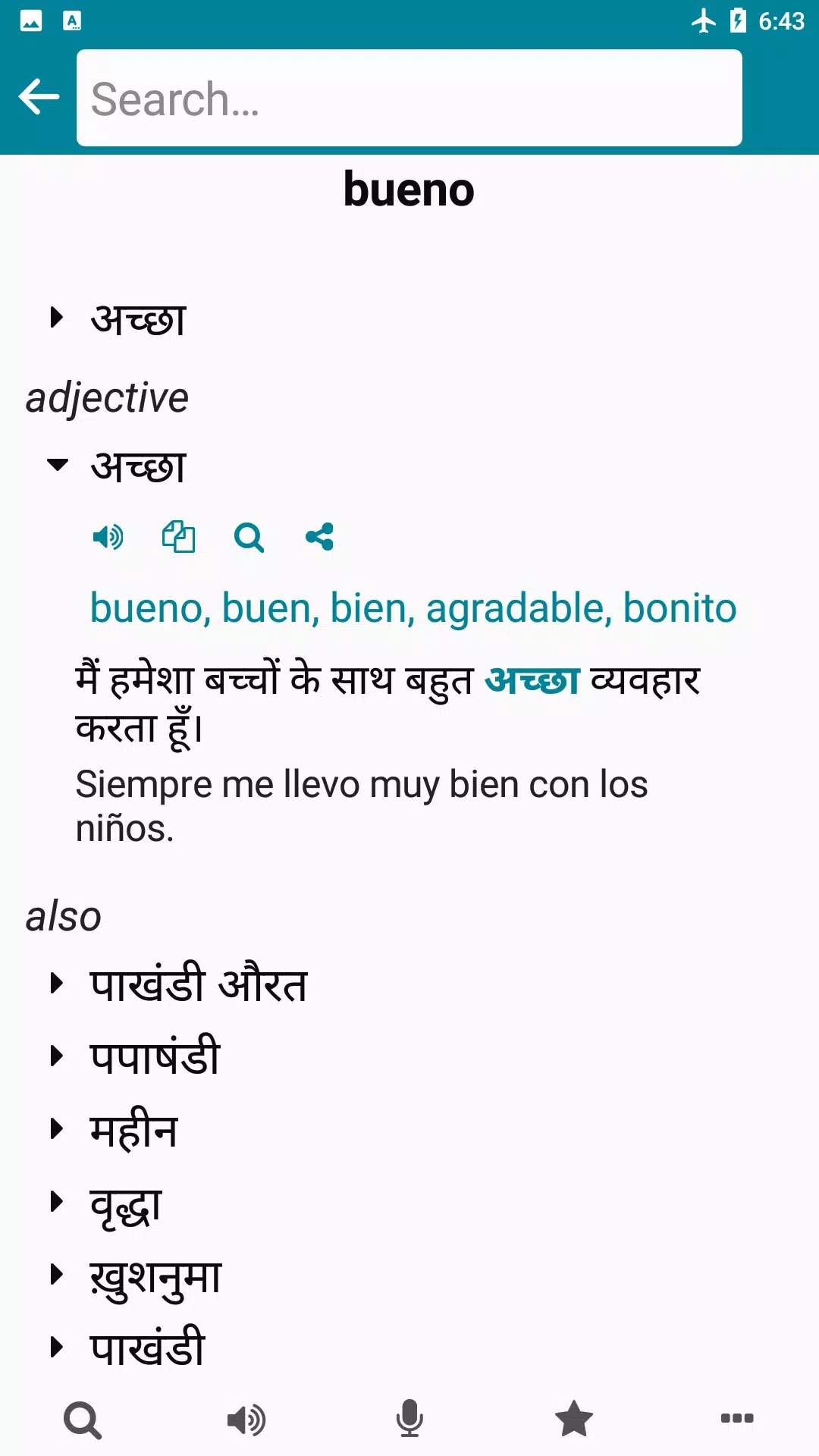The image size is (819, 1456).
Task: Play pronunciation of अच्छा in the adjective entry
Action: click(x=108, y=537)
